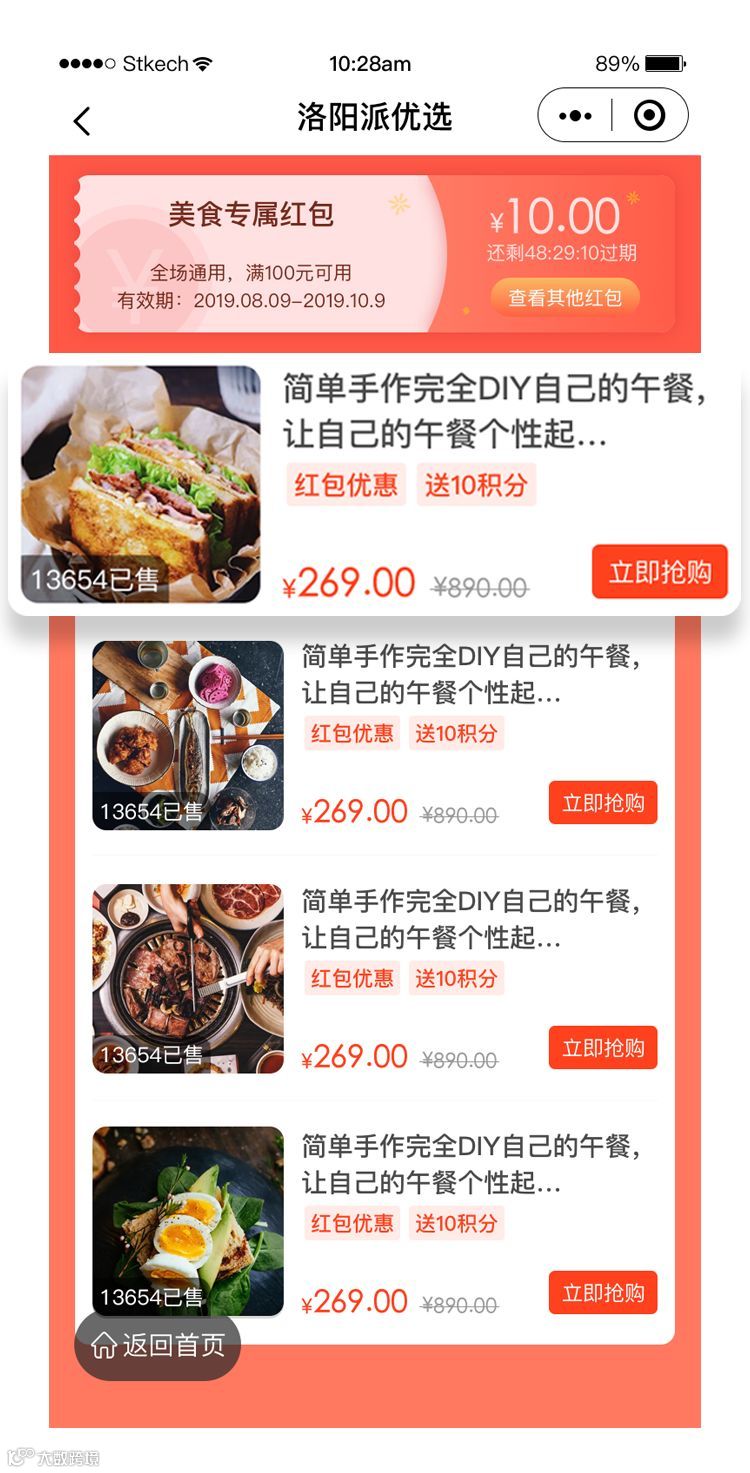
Task: Open the three-dot mini-program menu
Action: point(575,116)
